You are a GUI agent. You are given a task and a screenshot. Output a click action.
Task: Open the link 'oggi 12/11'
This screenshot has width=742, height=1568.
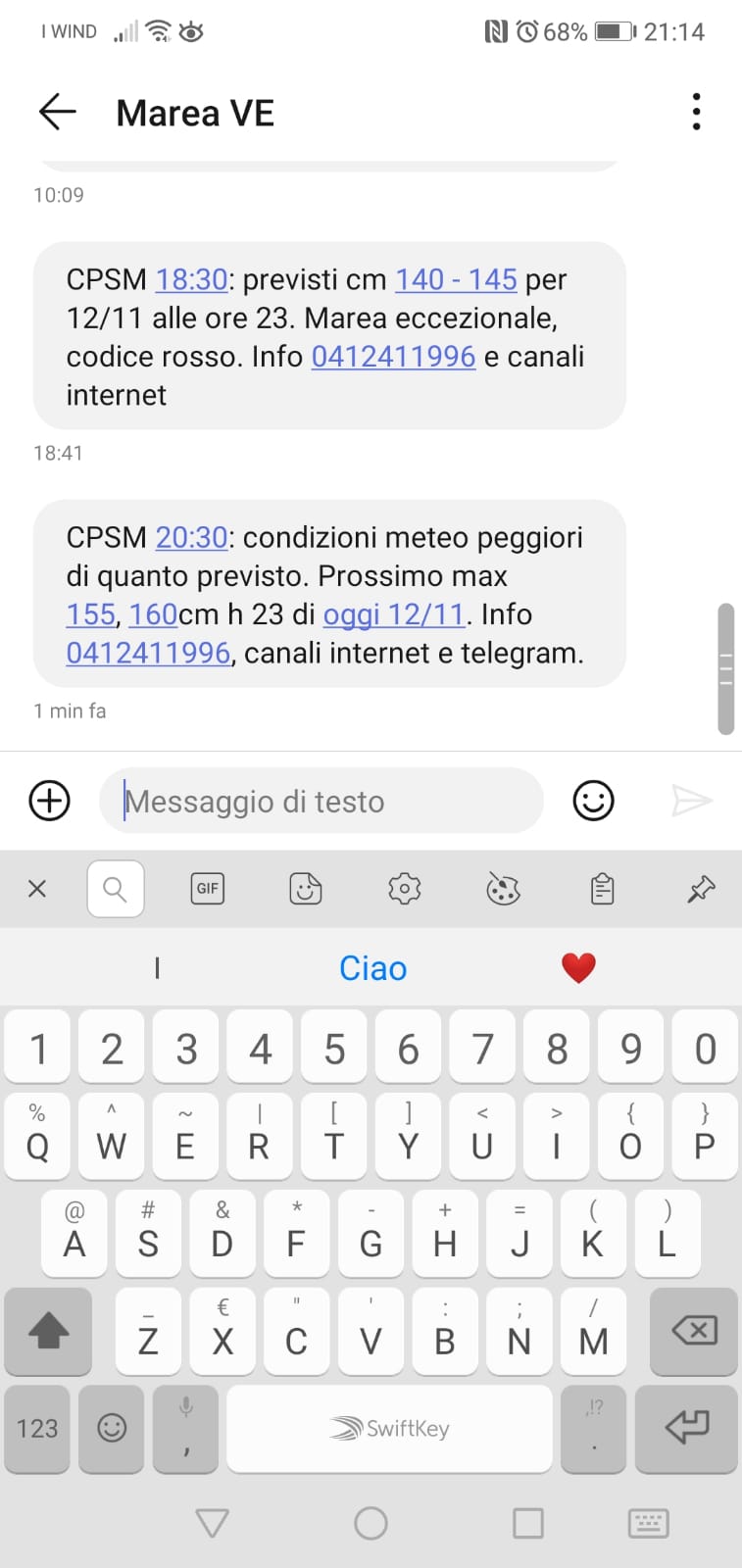[x=394, y=614]
